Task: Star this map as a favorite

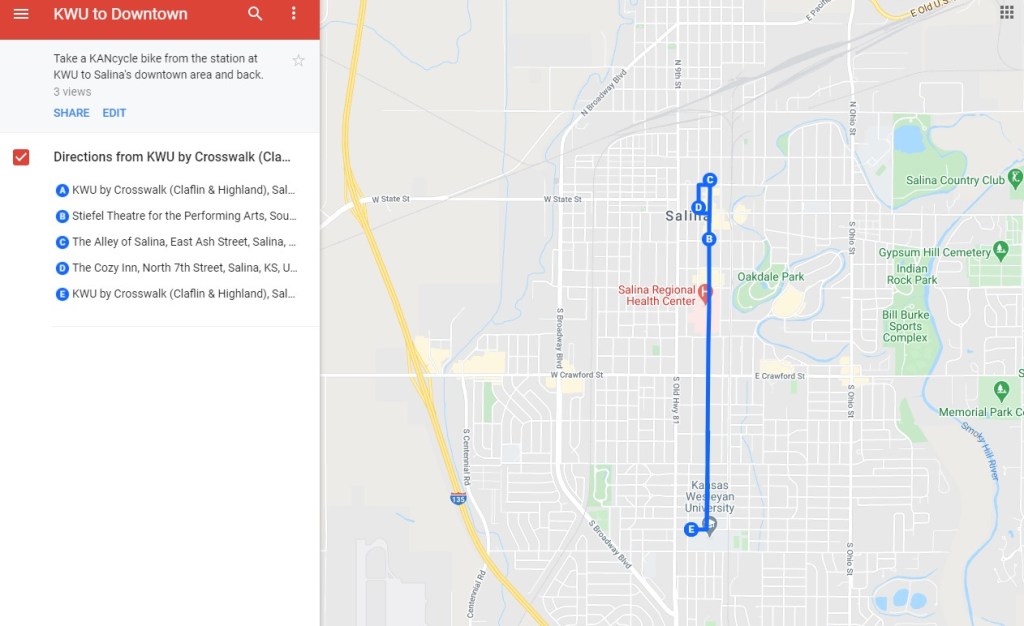Action: (x=298, y=61)
